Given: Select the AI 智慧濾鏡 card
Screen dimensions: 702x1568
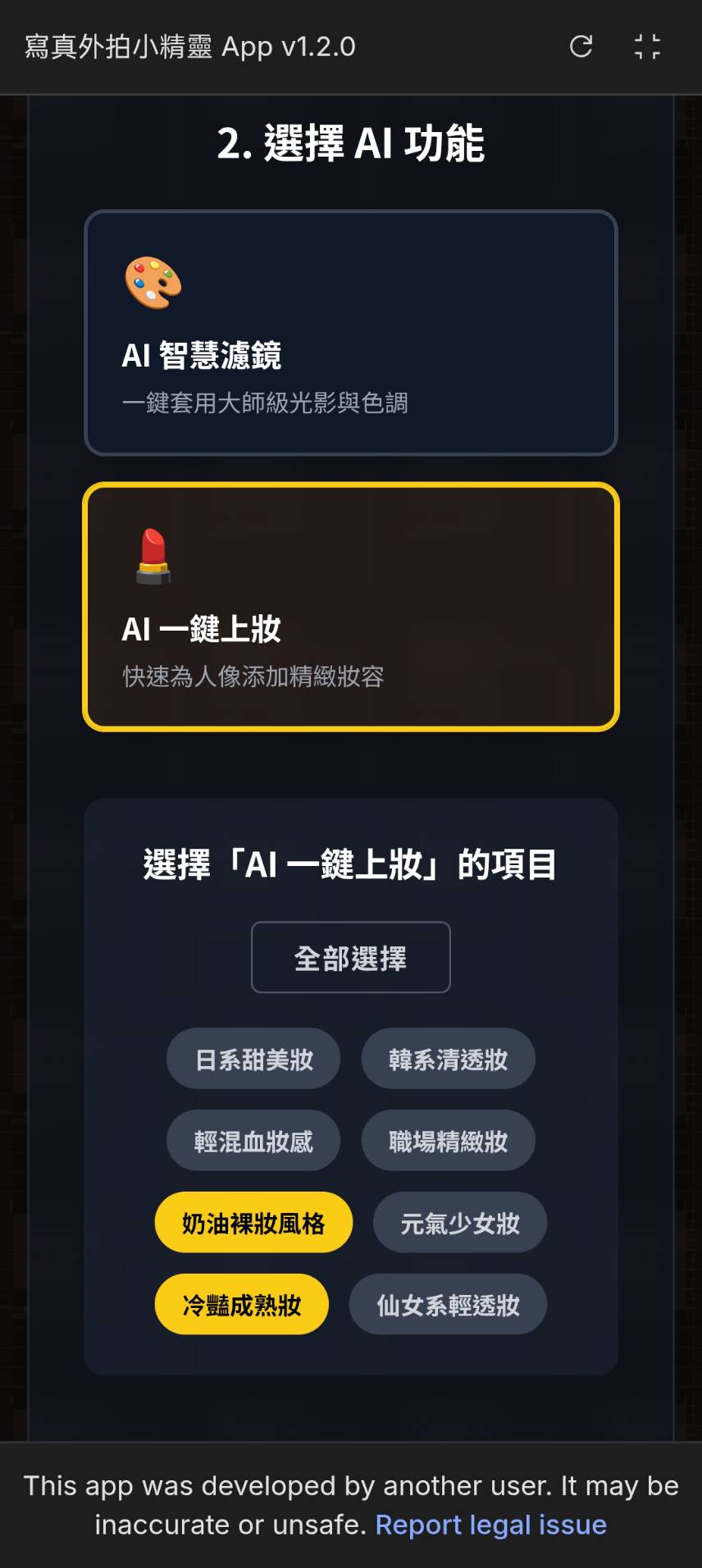Looking at the screenshot, I should click(351, 332).
